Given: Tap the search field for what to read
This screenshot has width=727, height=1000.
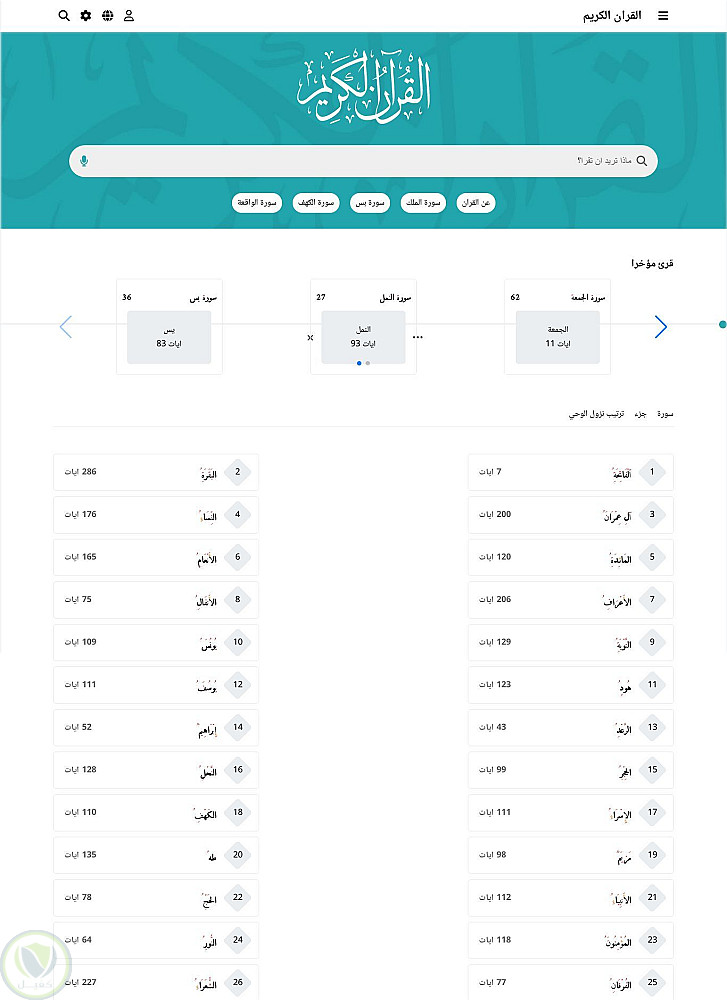Looking at the screenshot, I should (x=360, y=161).
